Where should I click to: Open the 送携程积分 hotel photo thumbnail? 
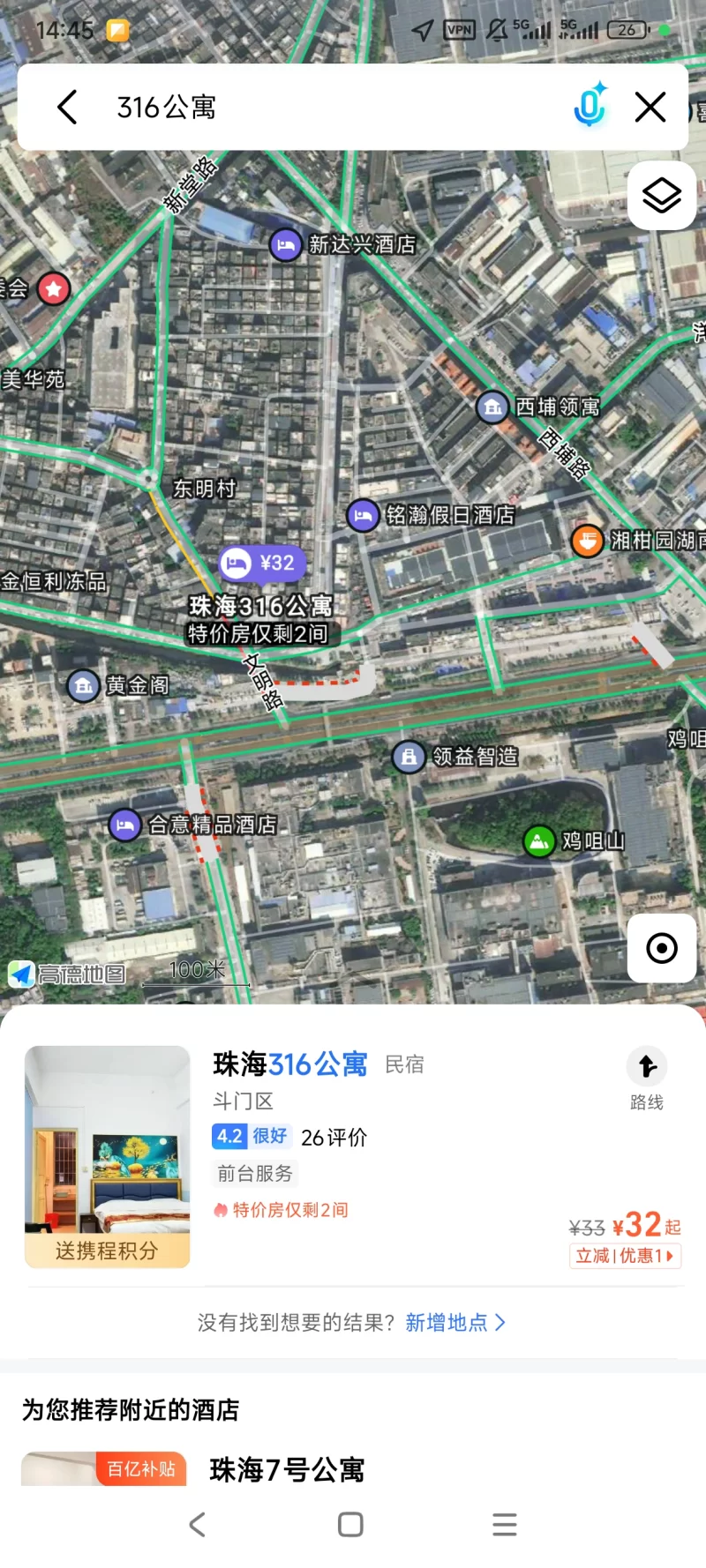click(106, 1155)
